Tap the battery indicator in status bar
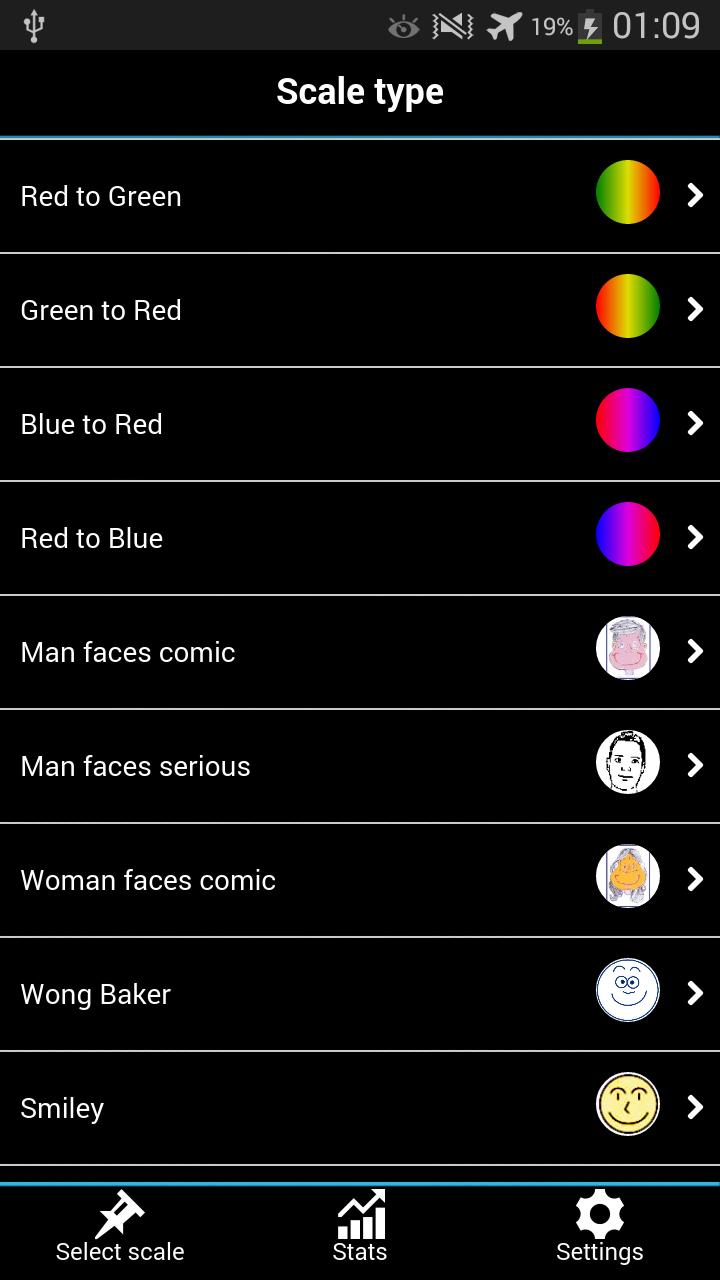 coord(590,25)
